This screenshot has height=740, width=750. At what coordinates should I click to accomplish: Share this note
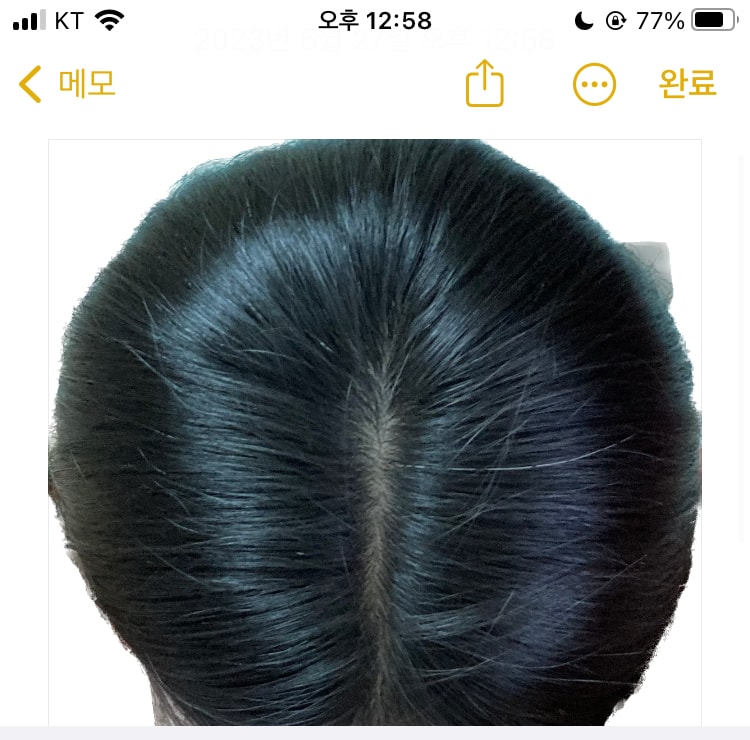coord(484,85)
